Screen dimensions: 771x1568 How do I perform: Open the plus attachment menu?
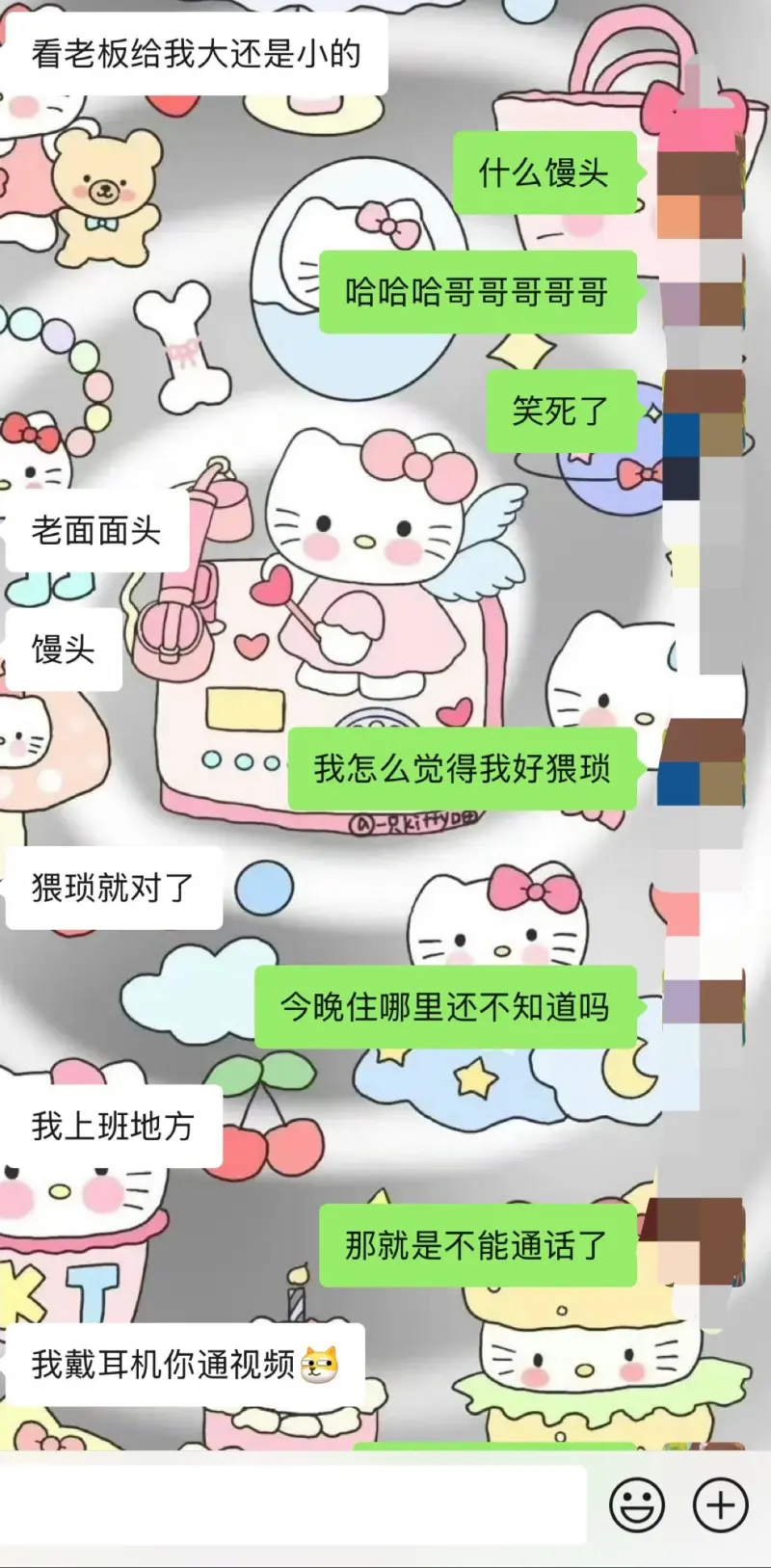click(720, 1504)
